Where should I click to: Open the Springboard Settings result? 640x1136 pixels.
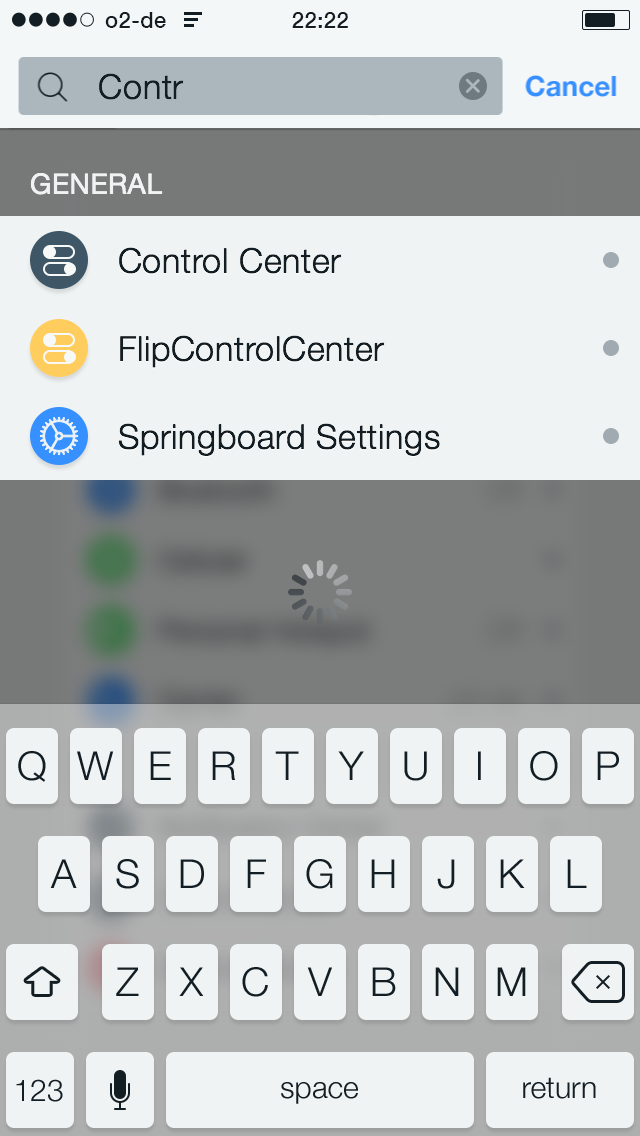click(x=320, y=437)
